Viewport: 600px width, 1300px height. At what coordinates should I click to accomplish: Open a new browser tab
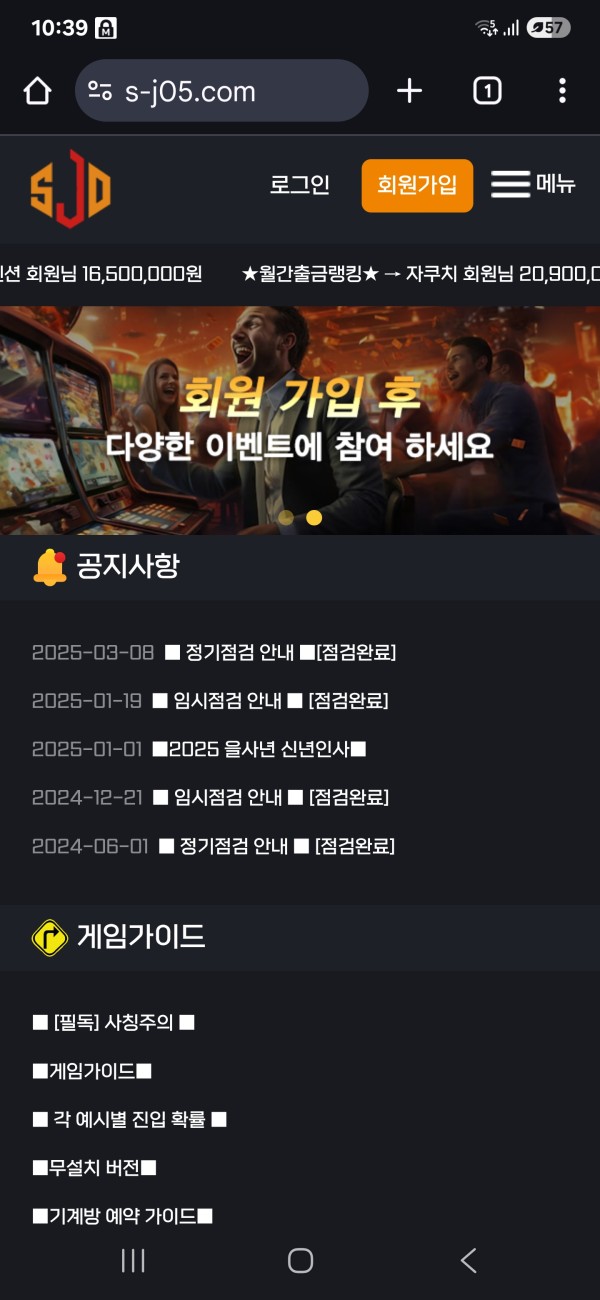409,91
